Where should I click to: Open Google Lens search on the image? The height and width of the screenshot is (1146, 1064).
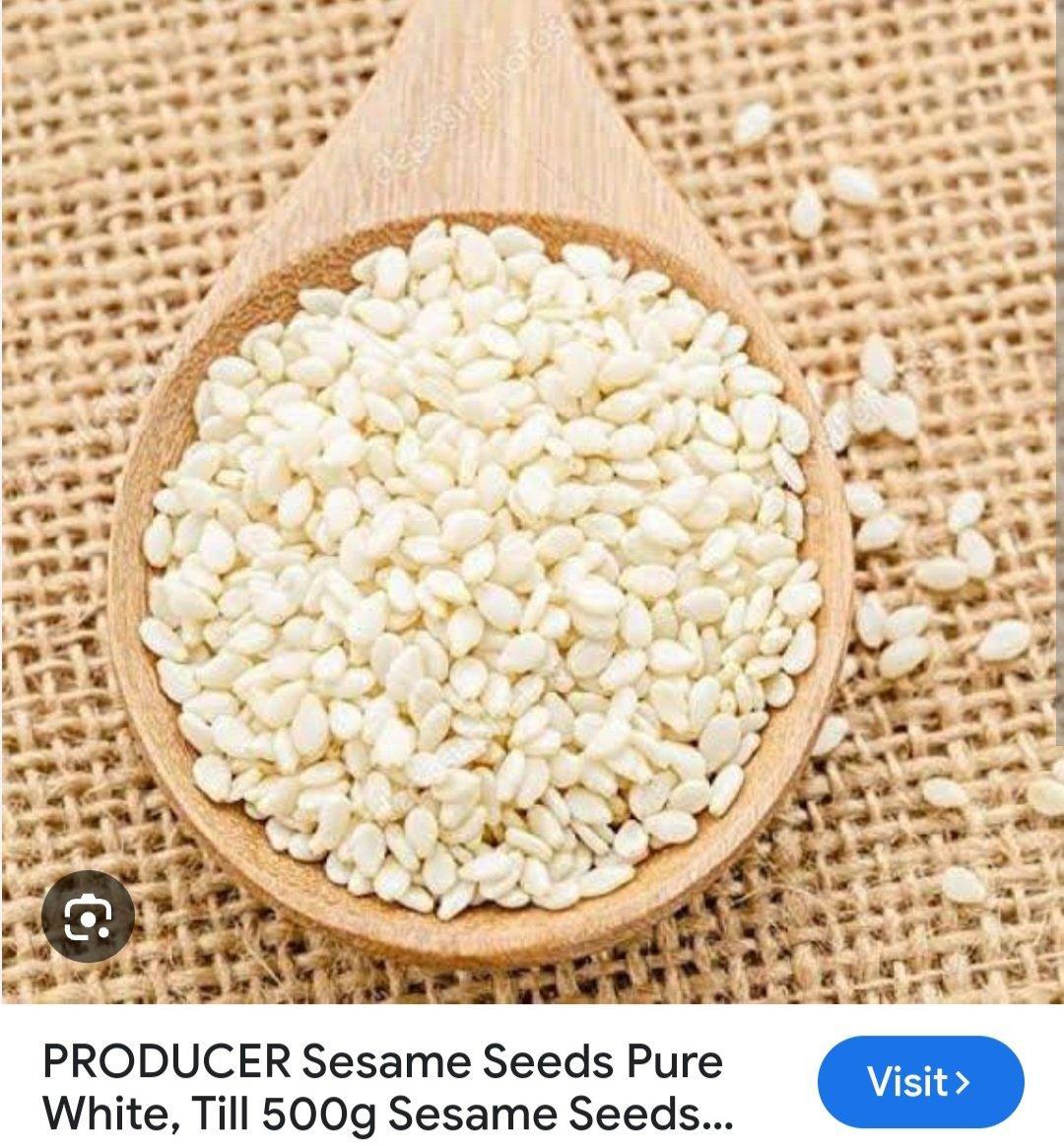tap(88, 917)
